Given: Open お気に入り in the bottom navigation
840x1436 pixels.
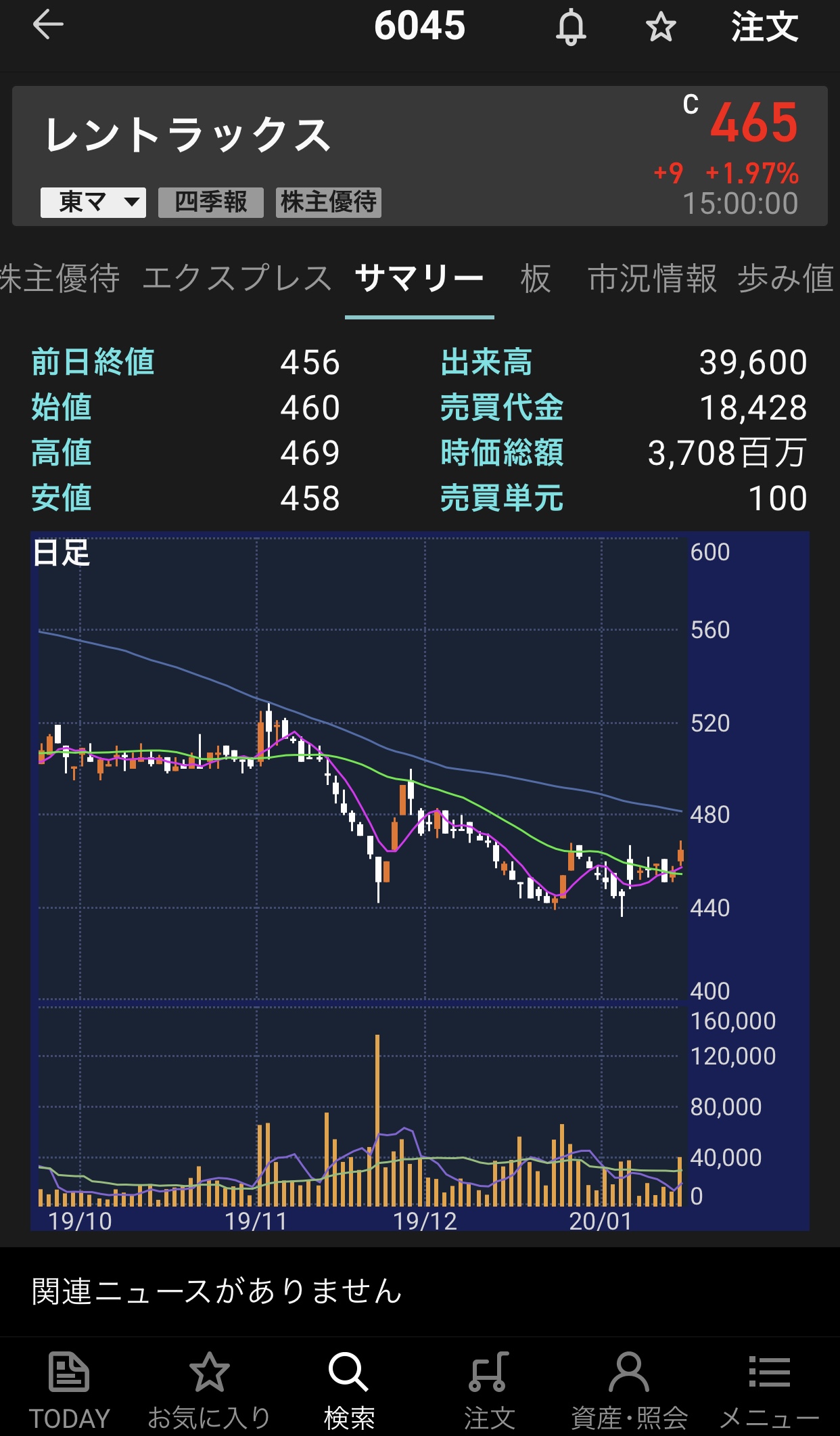Looking at the screenshot, I should pyautogui.click(x=209, y=1389).
